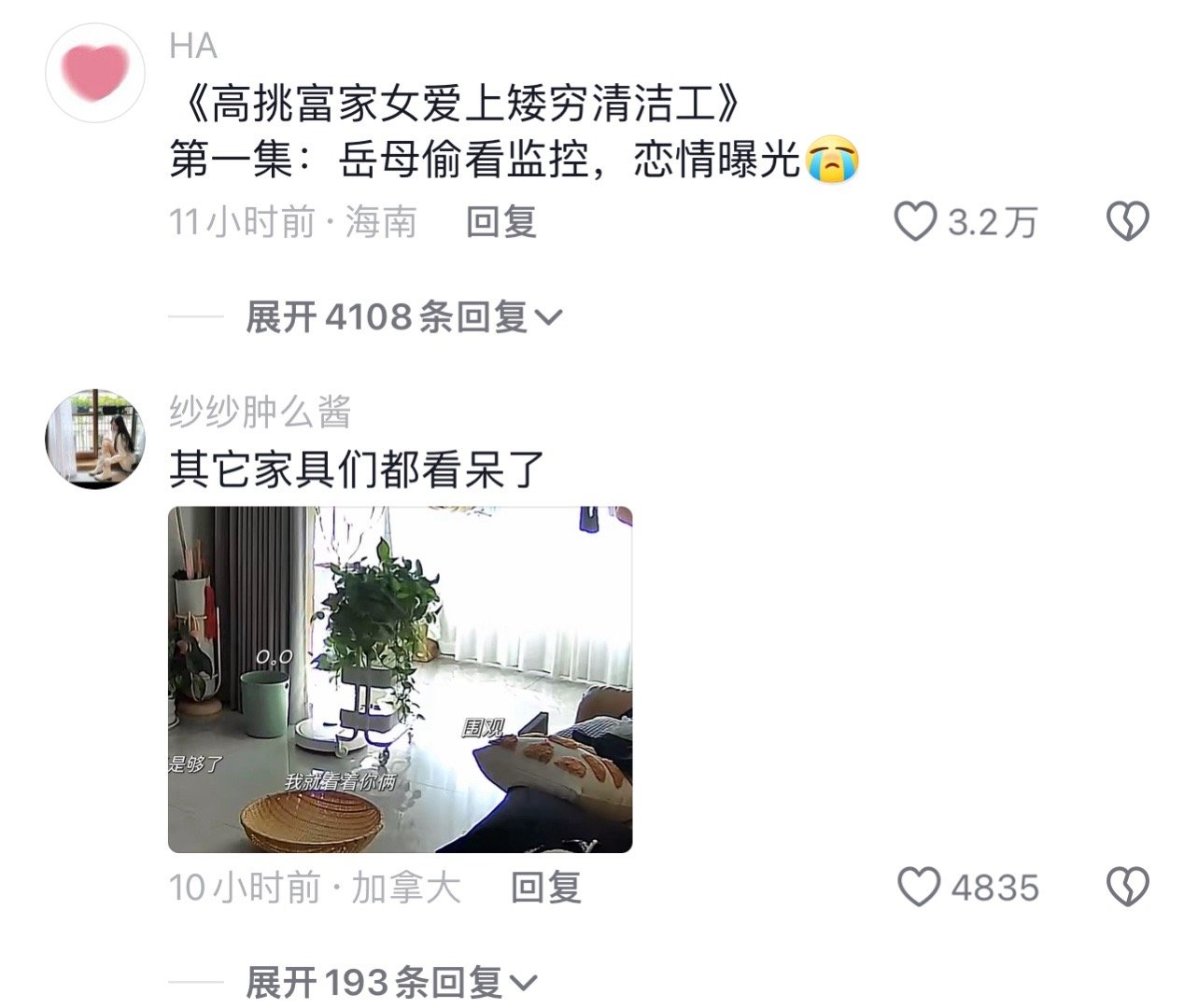This screenshot has width=1198, height=1008.
Task: Like HA's comment with 3.2万 likes
Action: (916, 222)
